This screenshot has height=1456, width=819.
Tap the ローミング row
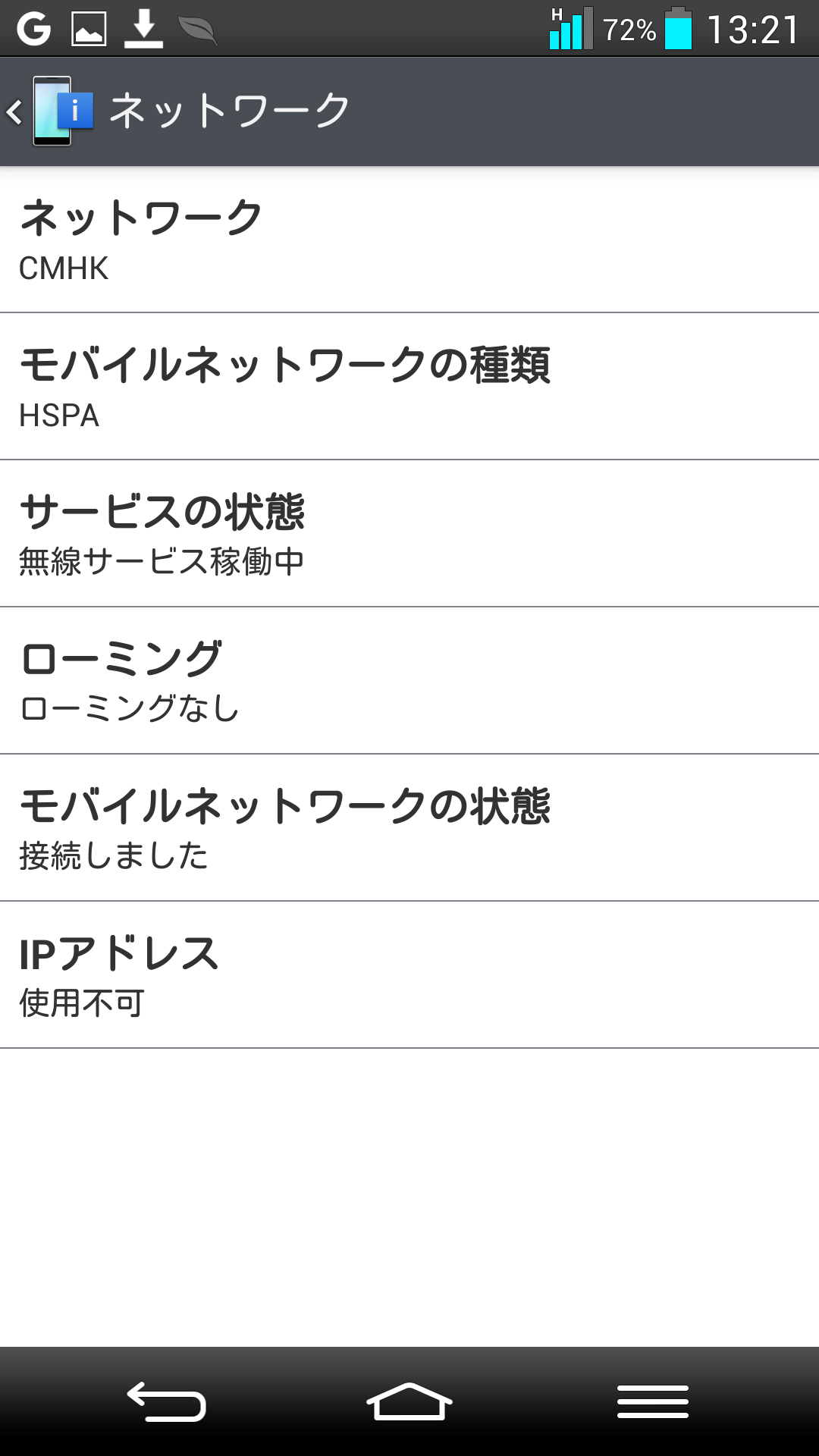tap(409, 680)
